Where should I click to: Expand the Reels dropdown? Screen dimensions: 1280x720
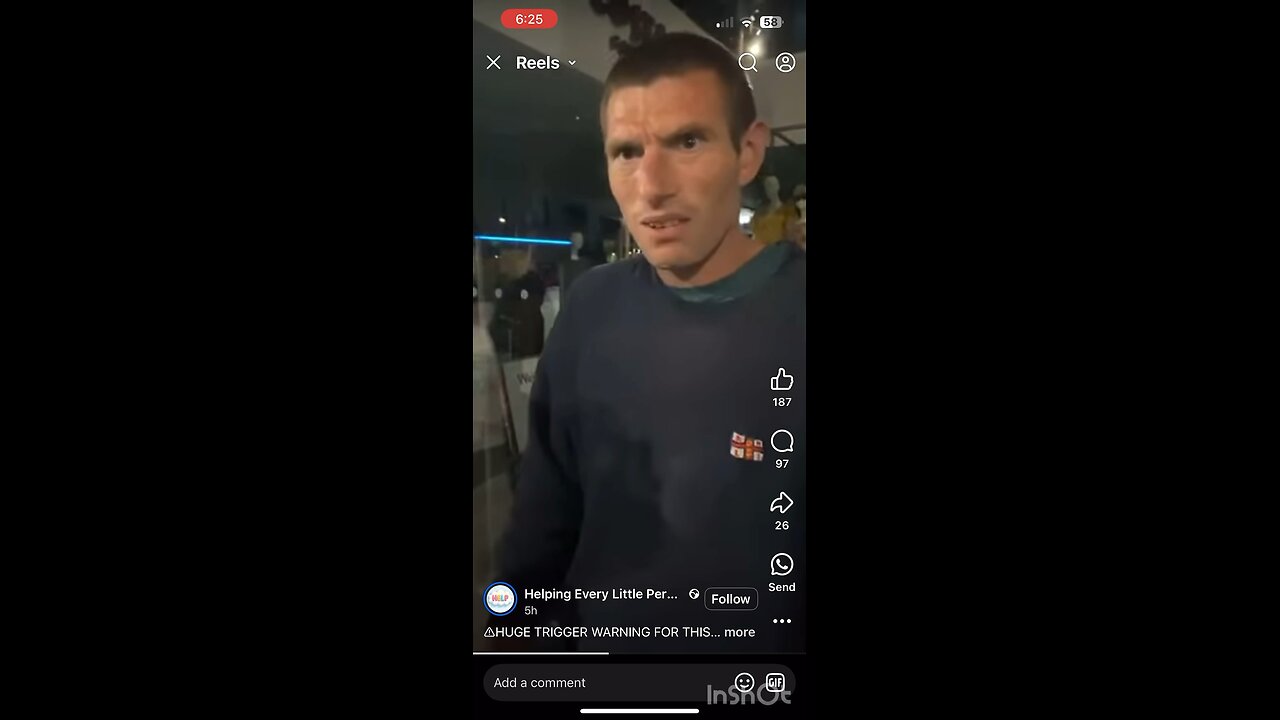(x=571, y=63)
